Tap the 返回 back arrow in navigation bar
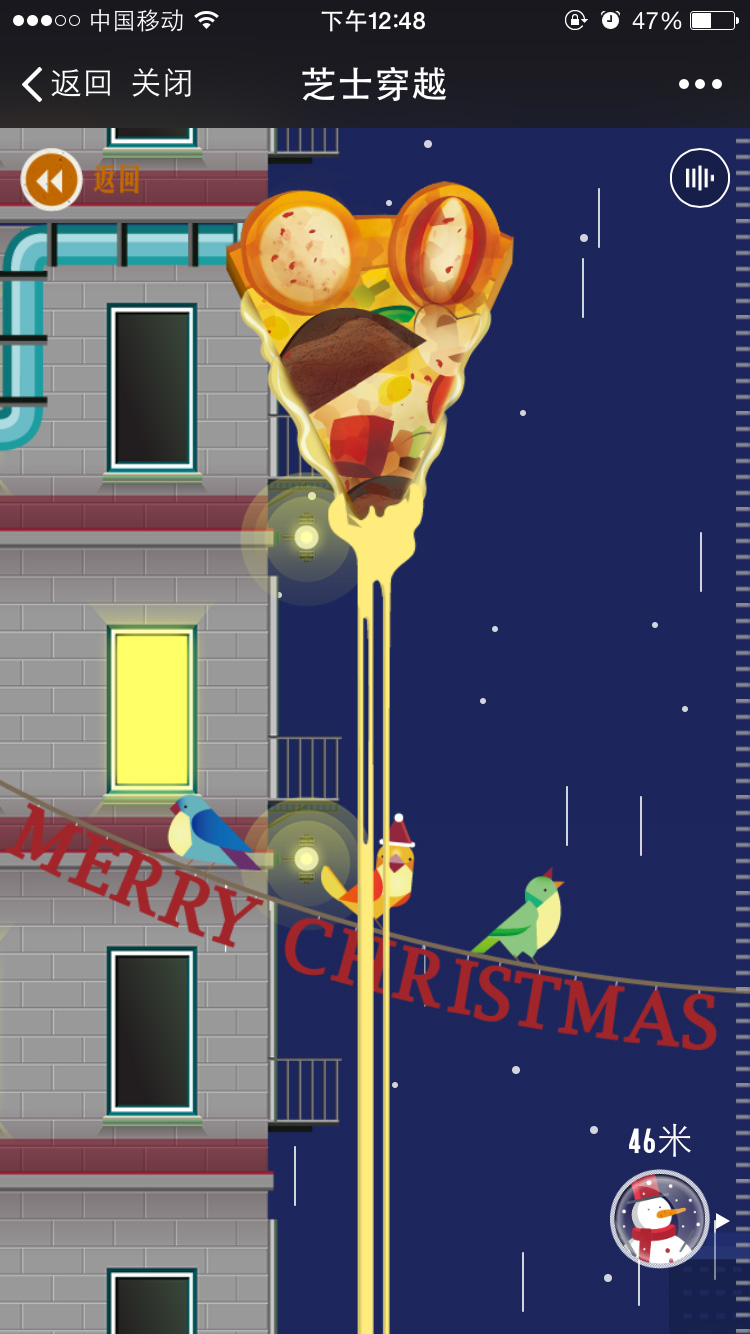This screenshot has height=1334, width=750. coord(64,84)
